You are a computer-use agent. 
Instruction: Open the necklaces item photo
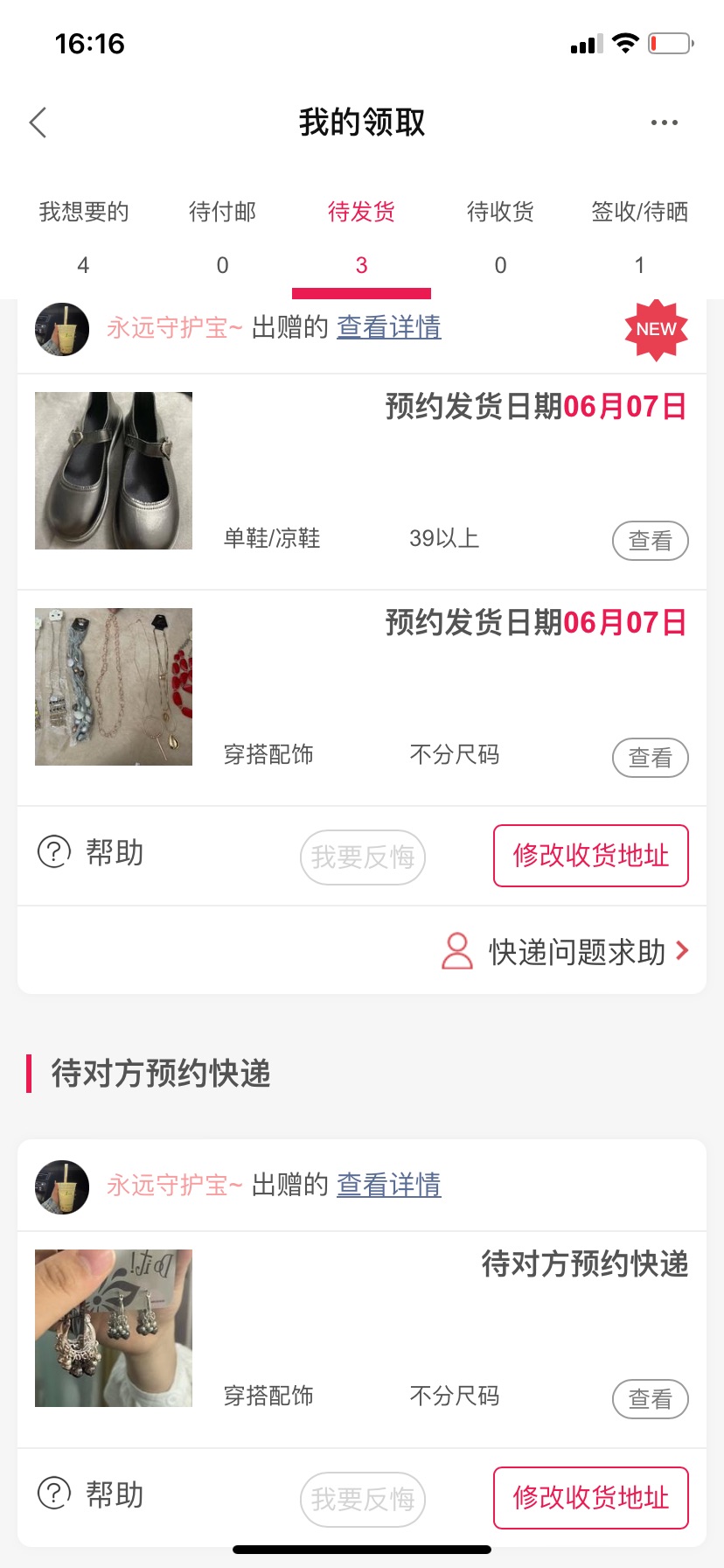click(114, 687)
